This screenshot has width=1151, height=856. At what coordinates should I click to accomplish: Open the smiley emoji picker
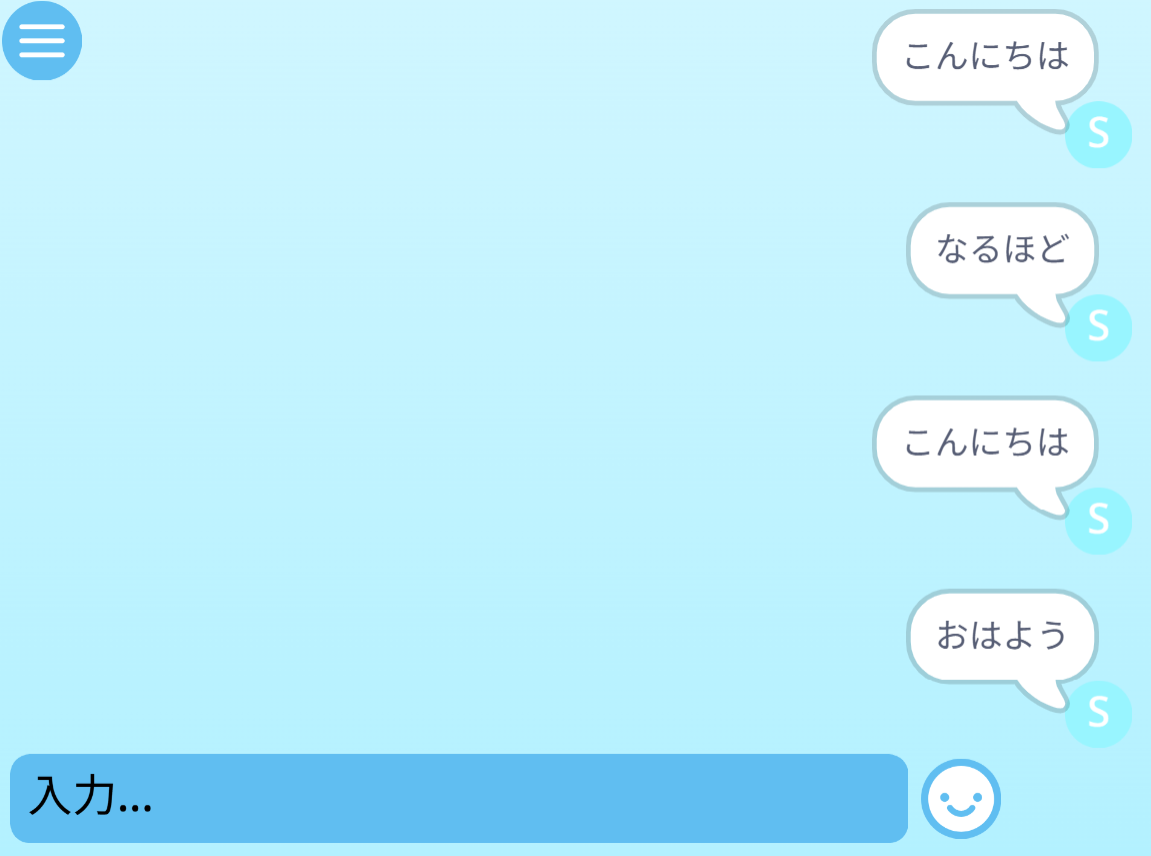point(960,798)
